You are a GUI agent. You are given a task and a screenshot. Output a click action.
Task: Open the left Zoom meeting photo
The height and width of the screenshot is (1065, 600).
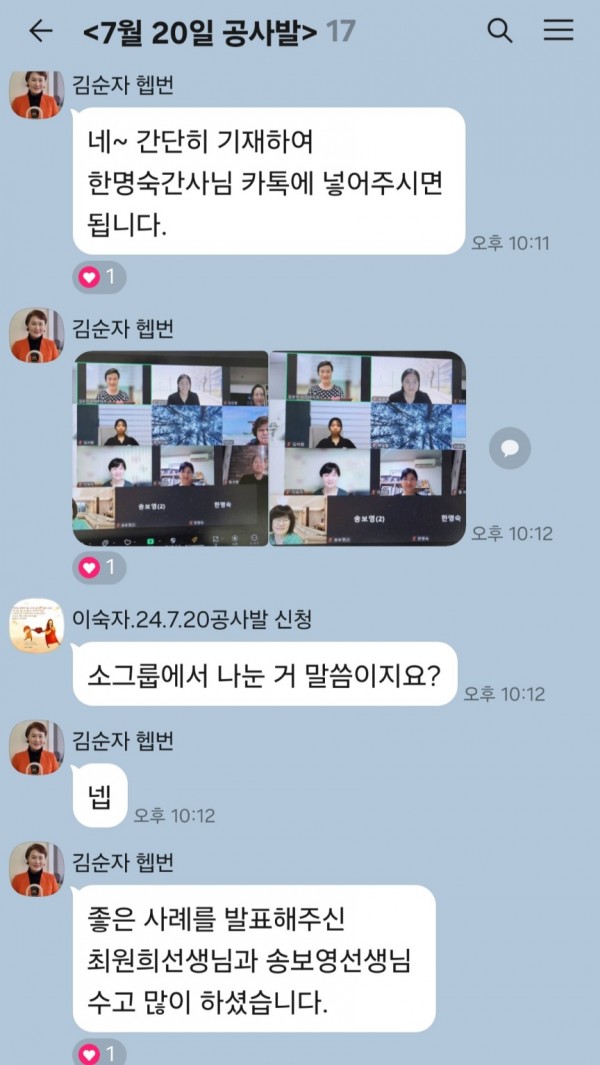point(171,448)
